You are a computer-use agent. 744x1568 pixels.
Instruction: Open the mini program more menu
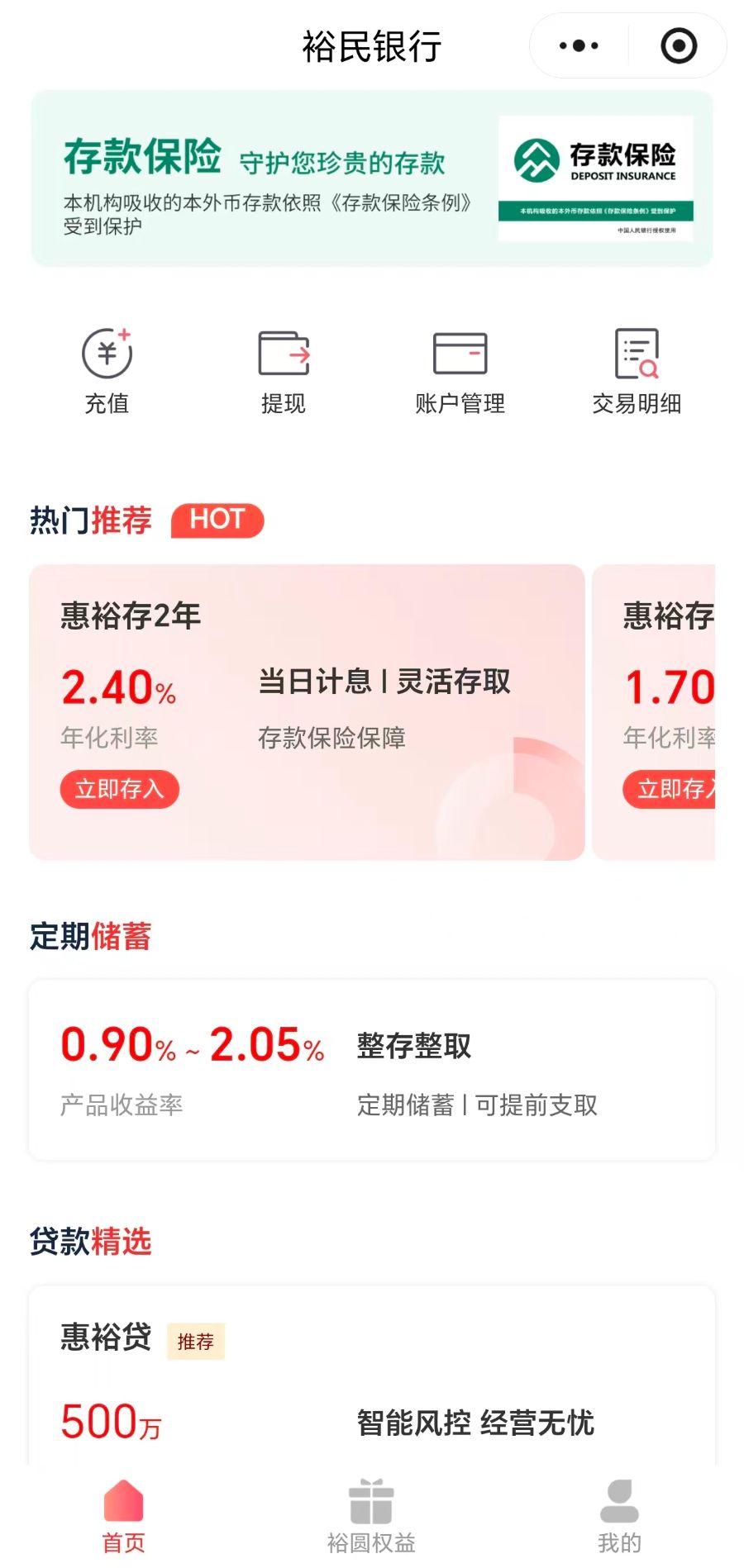click(x=579, y=46)
